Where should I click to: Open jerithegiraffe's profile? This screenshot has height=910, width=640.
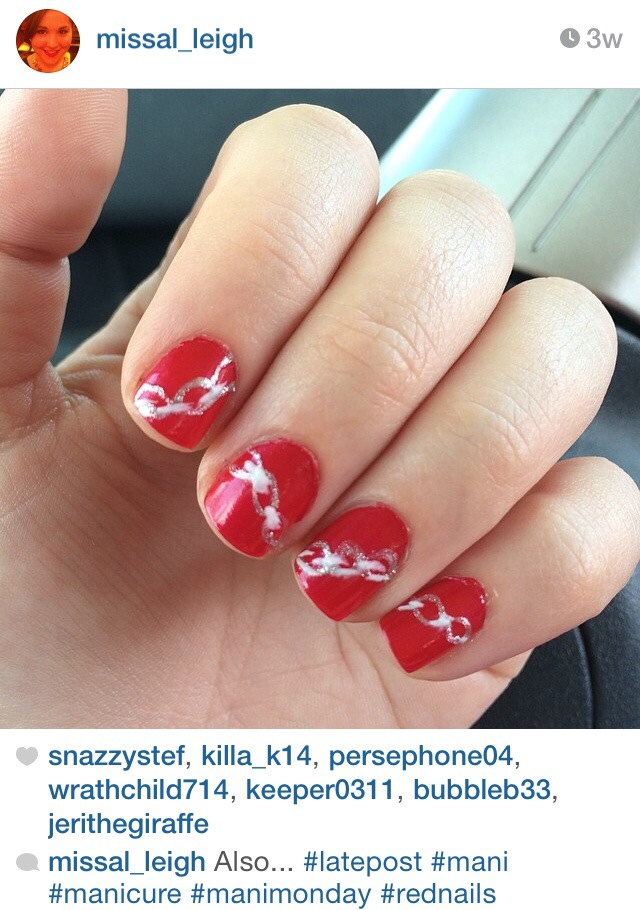(x=130, y=824)
